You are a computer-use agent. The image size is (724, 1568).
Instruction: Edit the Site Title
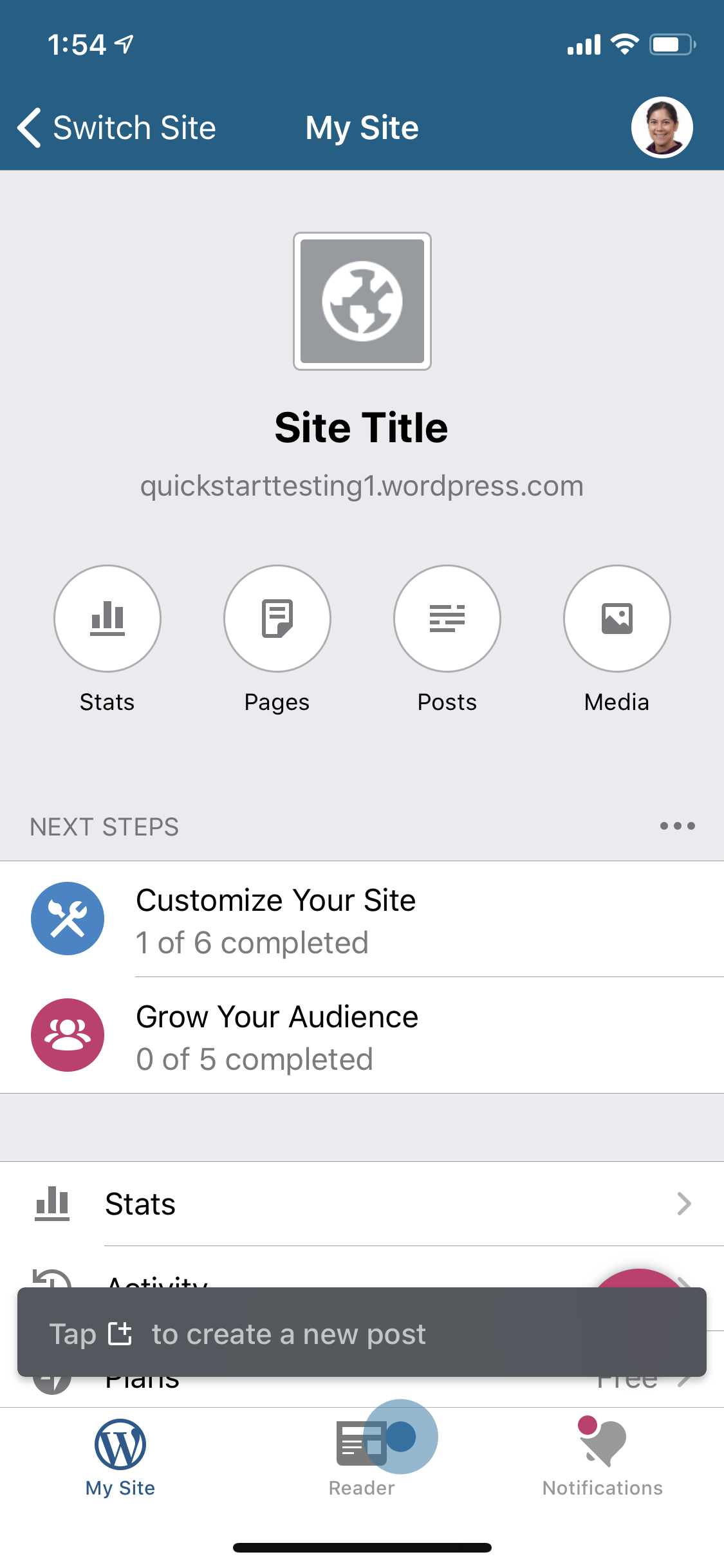pos(361,428)
